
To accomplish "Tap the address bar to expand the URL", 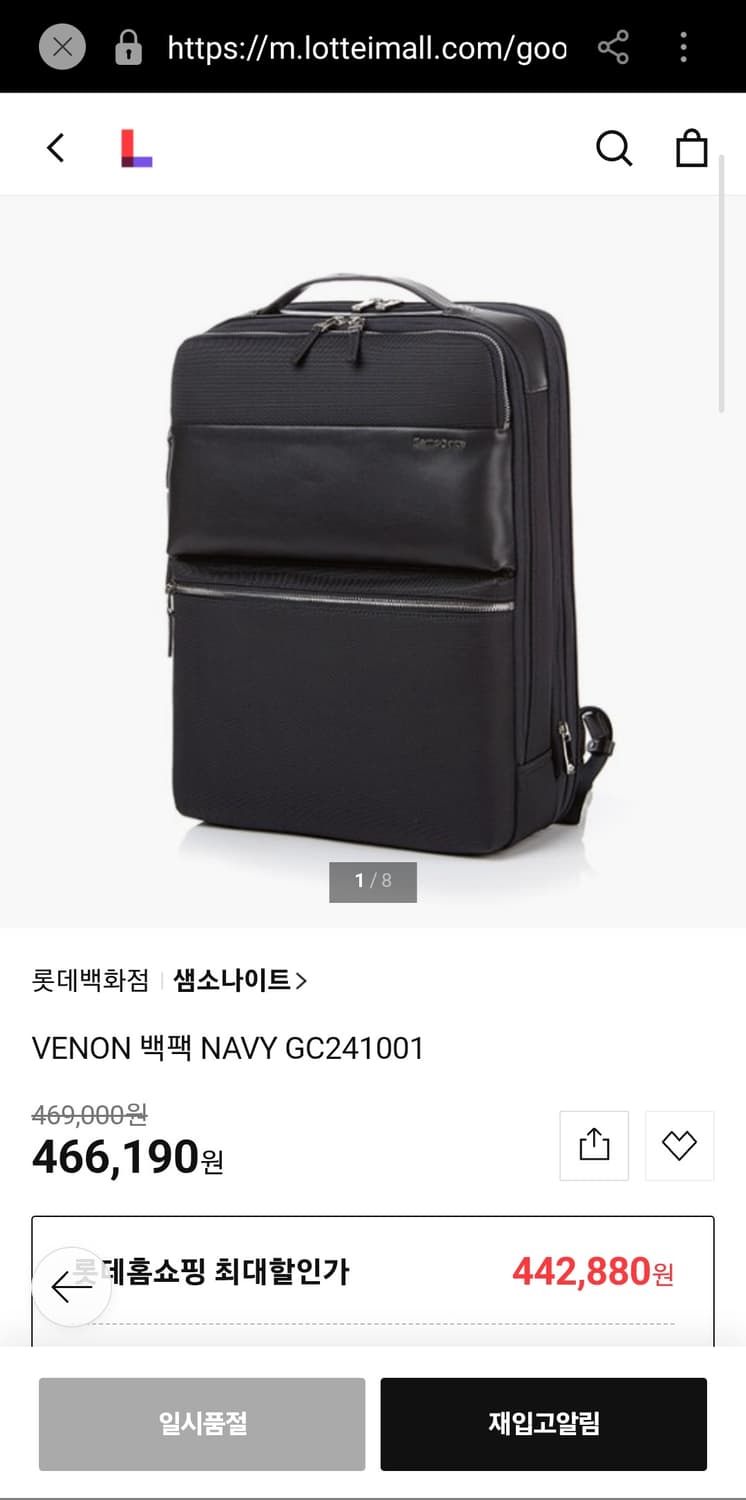I will click(x=368, y=46).
